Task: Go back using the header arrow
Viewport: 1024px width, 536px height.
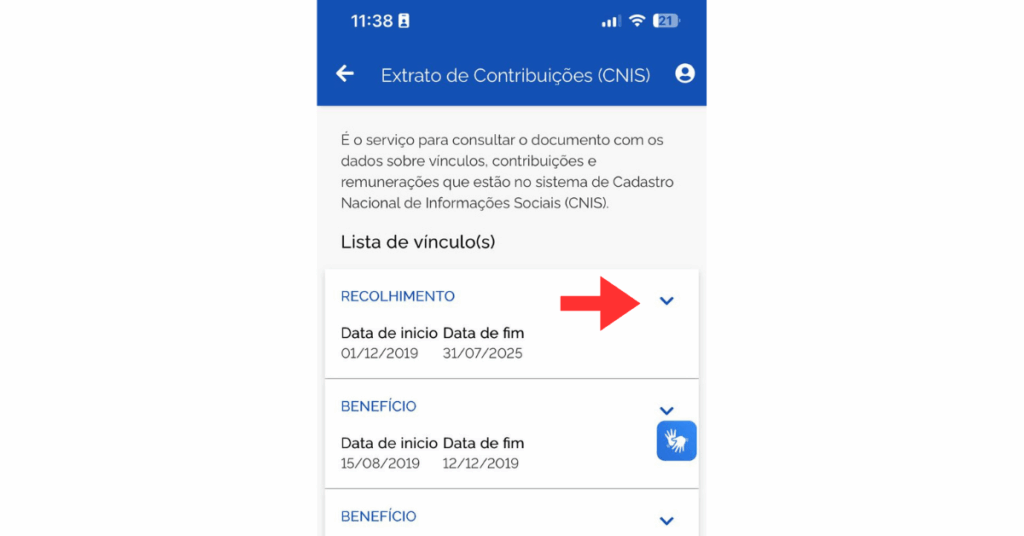Action: [345, 74]
